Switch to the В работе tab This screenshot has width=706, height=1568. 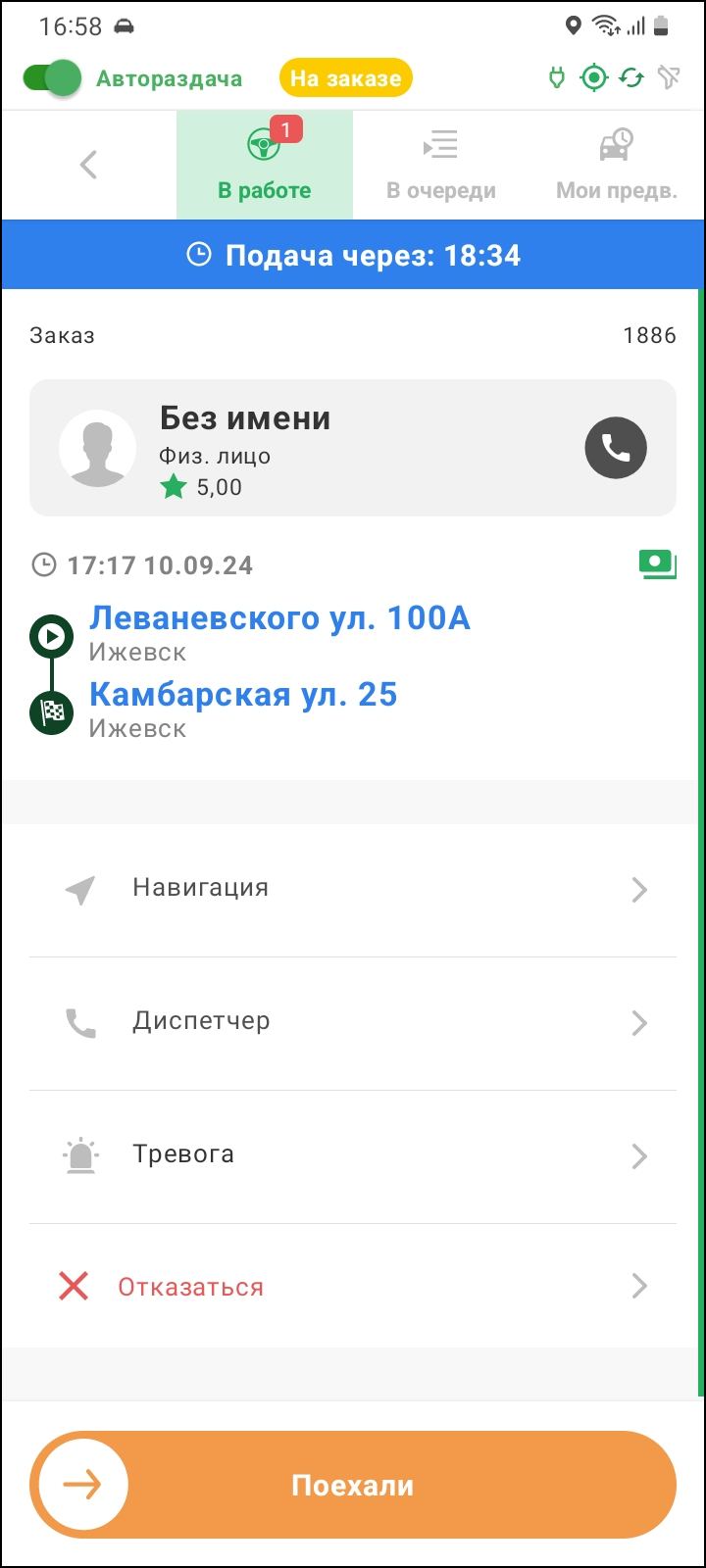[264, 165]
